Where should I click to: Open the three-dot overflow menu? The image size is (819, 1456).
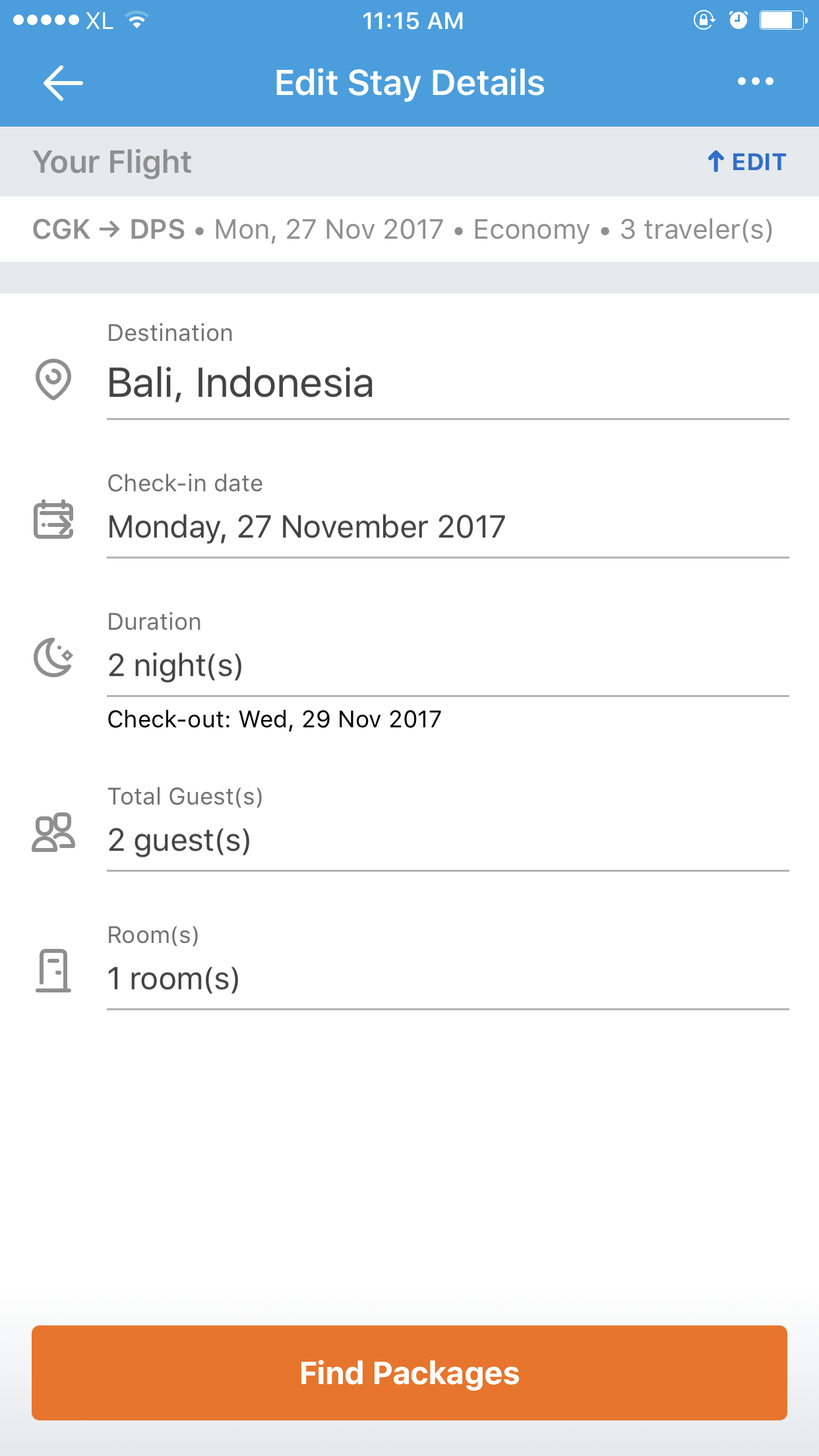(x=755, y=82)
